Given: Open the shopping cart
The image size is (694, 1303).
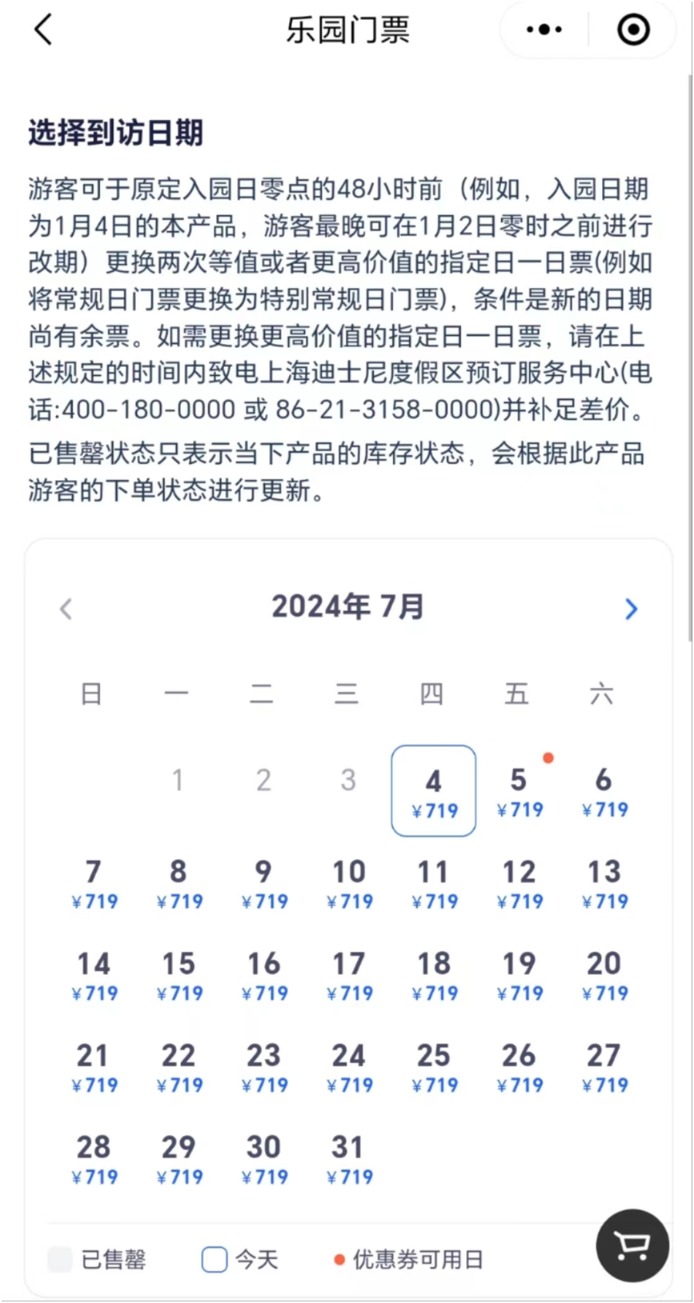Looking at the screenshot, I should coord(632,1245).
